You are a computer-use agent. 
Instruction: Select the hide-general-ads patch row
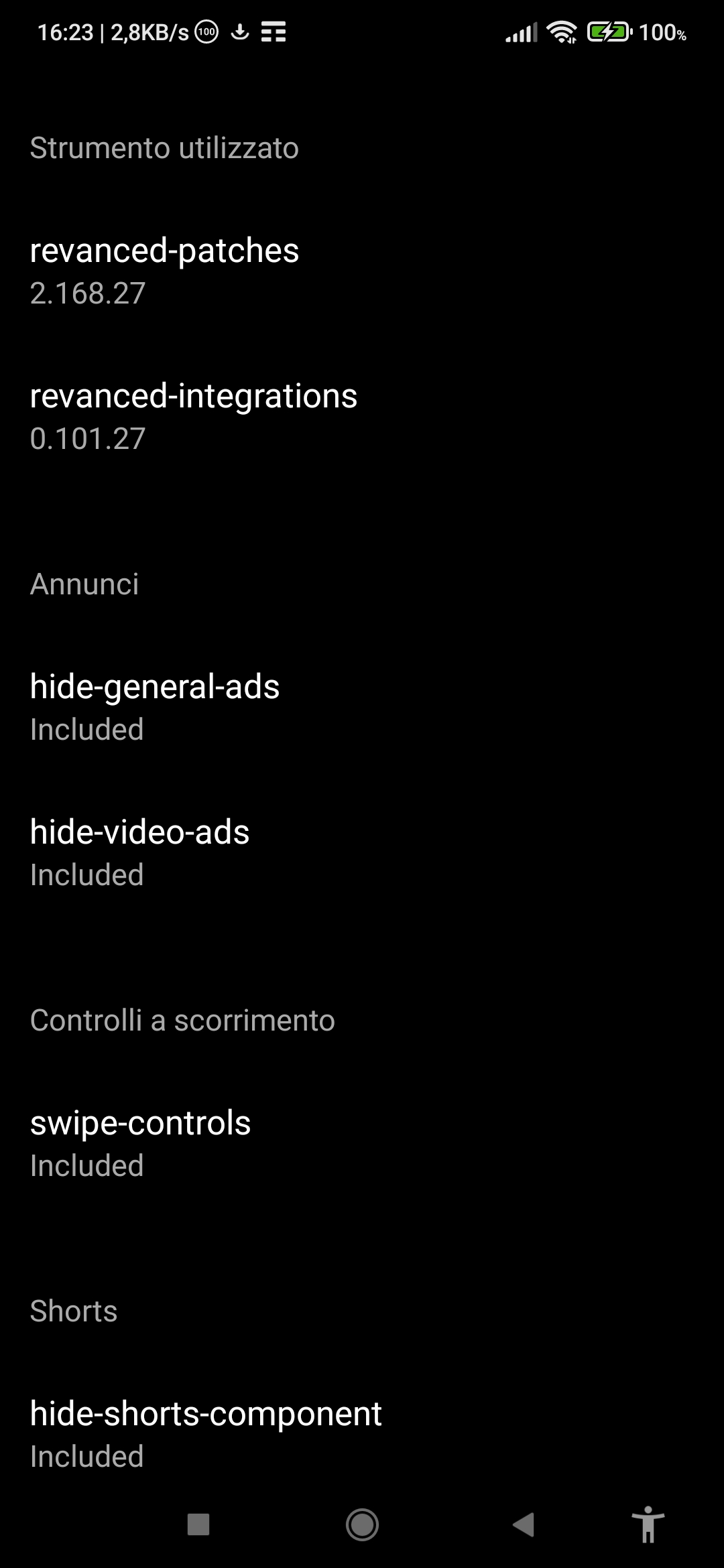(x=155, y=706)
